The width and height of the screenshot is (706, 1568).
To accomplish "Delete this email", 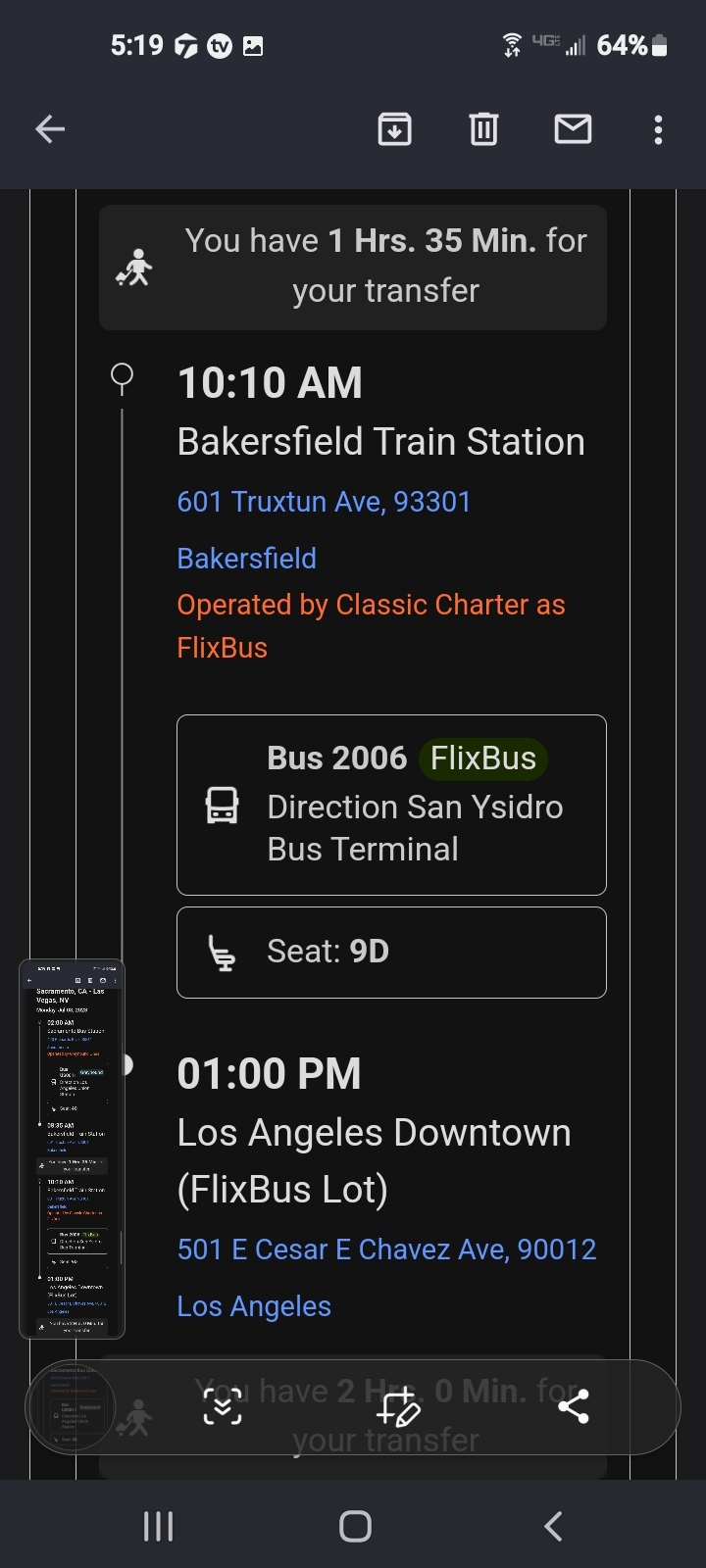I will pyautogui.click(x=483, y=129).
